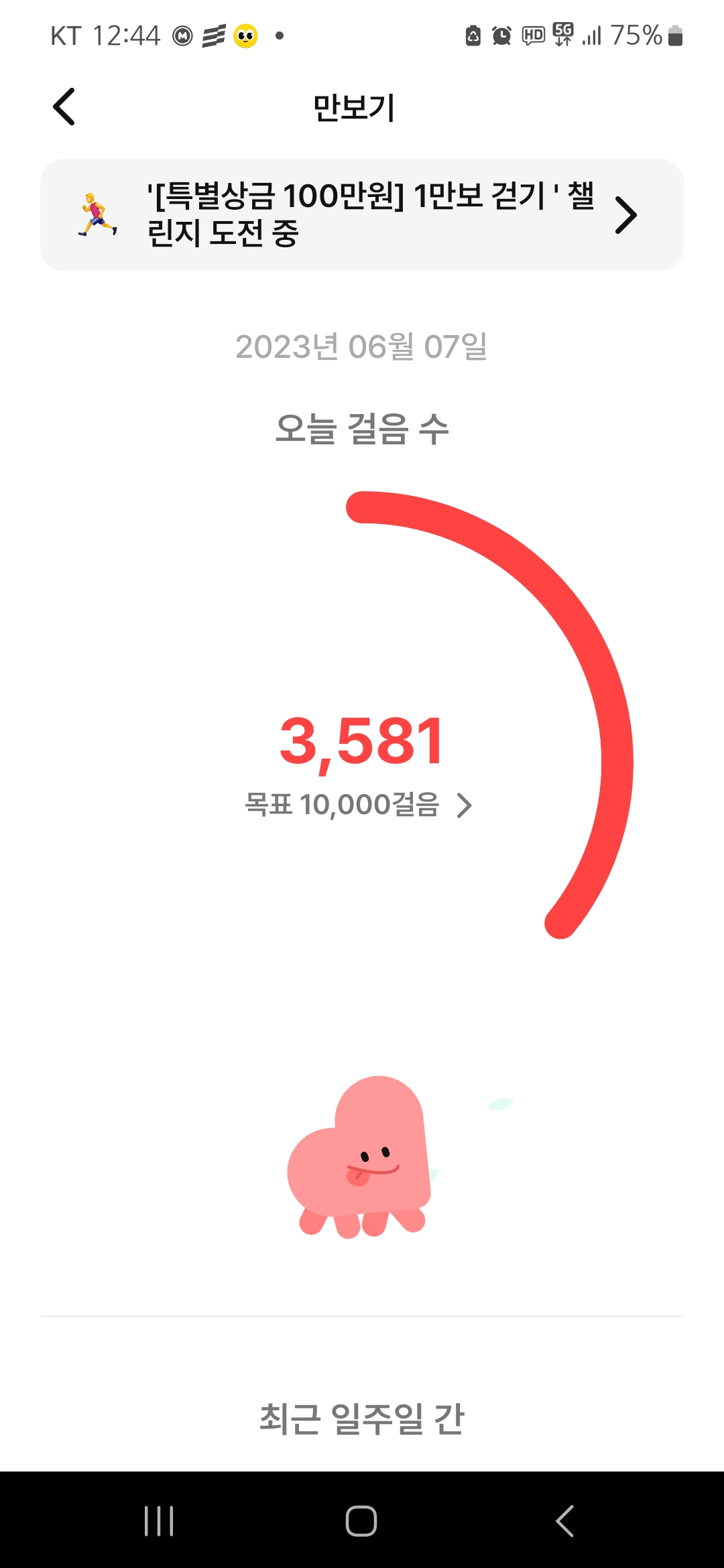Open the 목표 10,000걸음 goal setting

coord(359,805)
